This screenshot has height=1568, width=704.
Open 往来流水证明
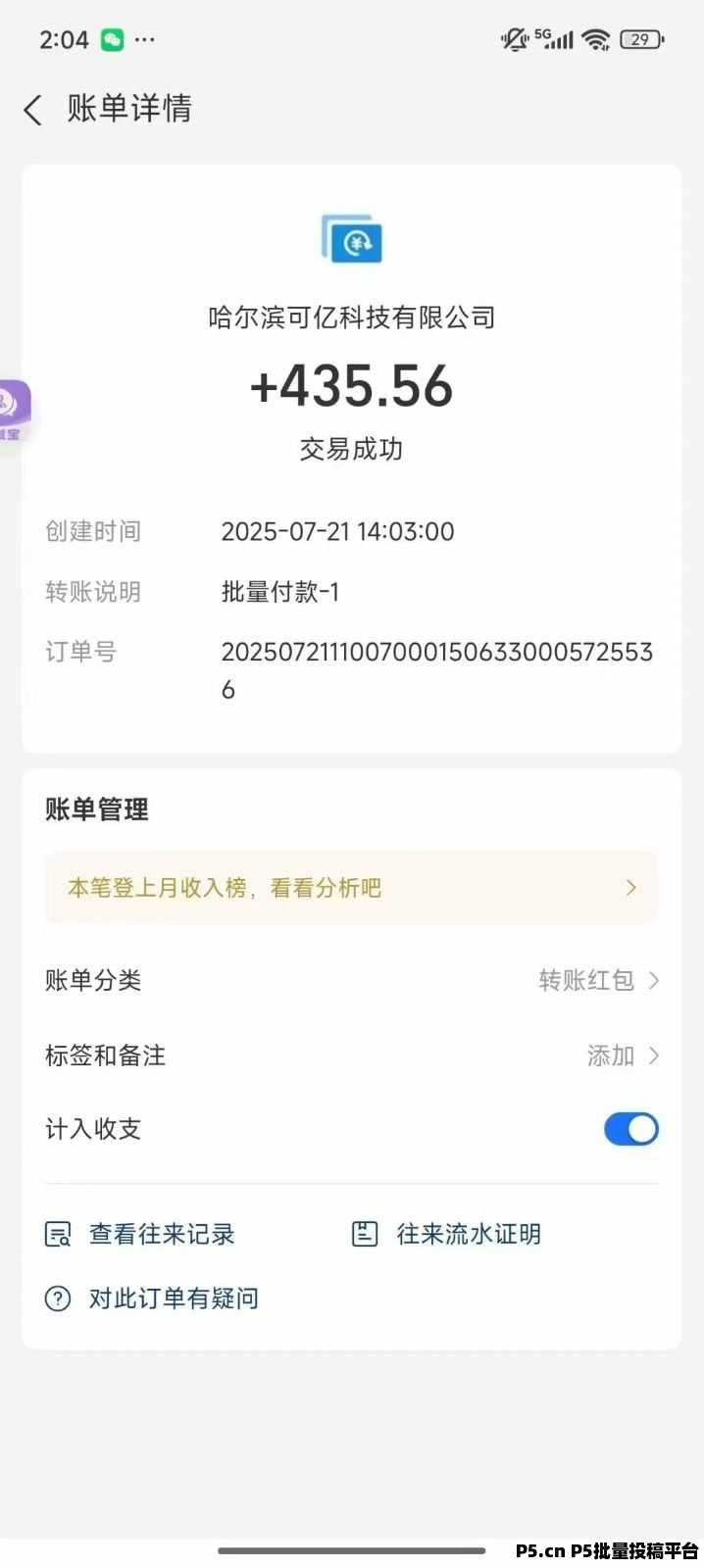pyautogui.click(x=446, y=1234)
